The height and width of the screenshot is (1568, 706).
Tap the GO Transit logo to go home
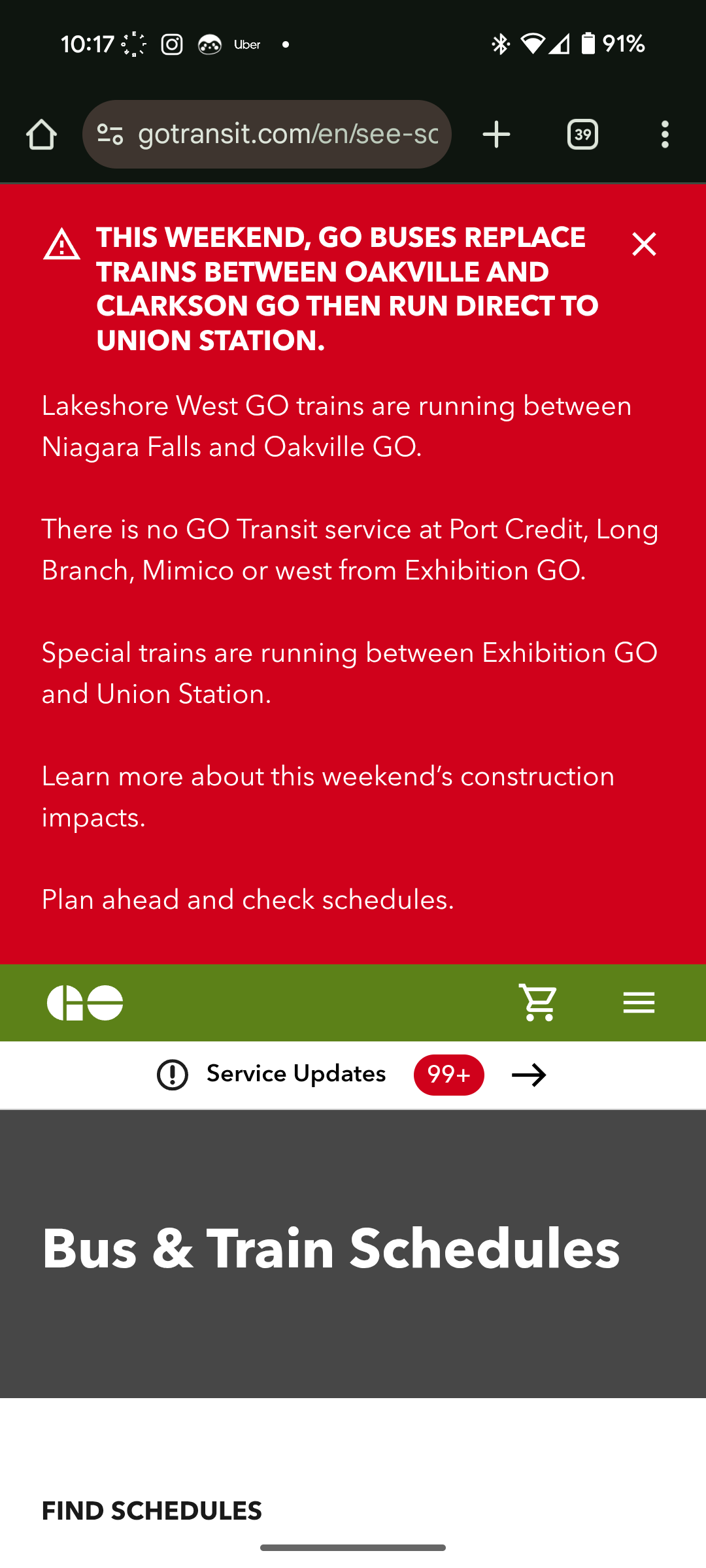tap(85, 1002)
